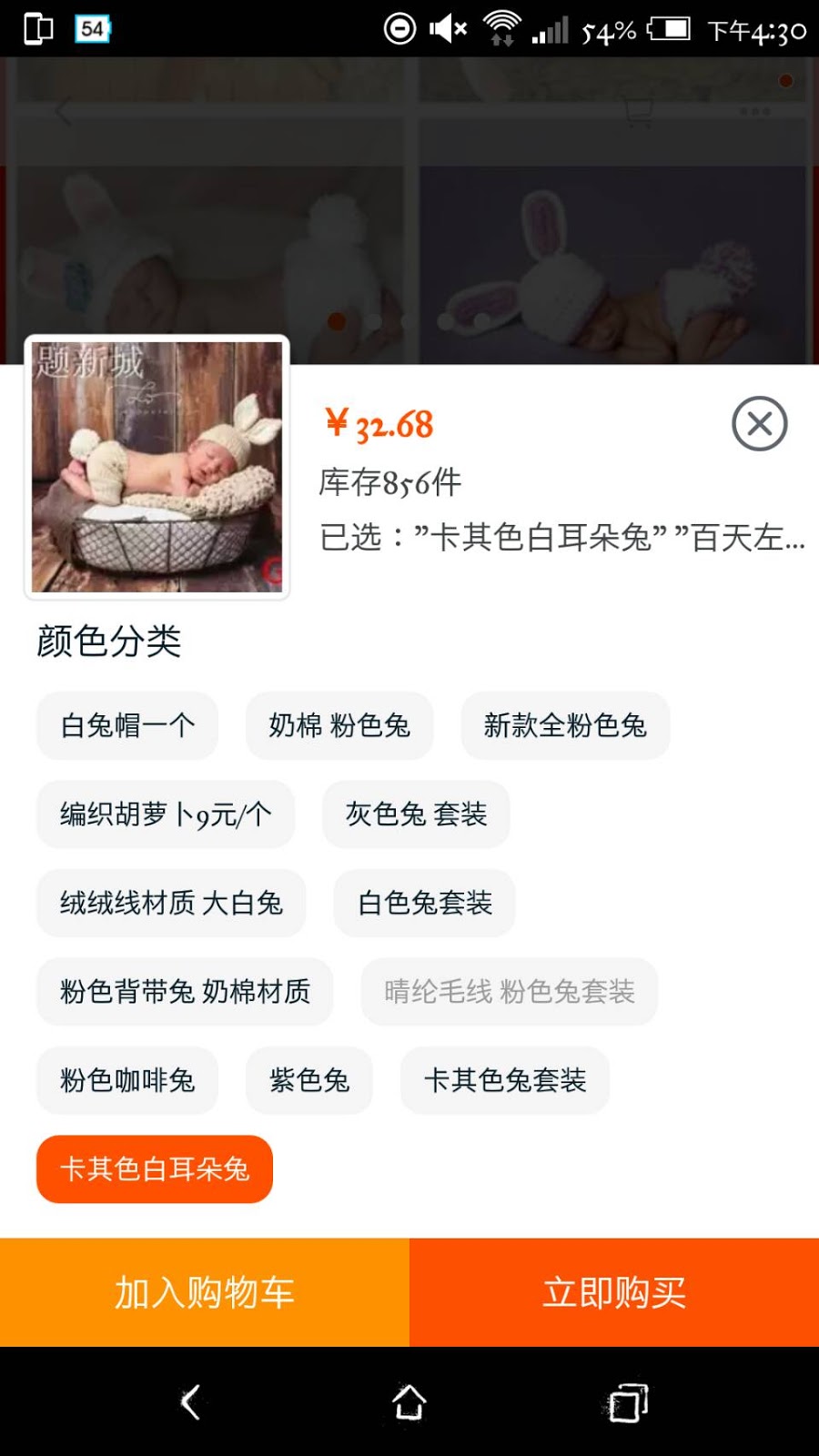Select the 白兔帽一个 option
Screen dimensions: 819x1456
point(127,725)
